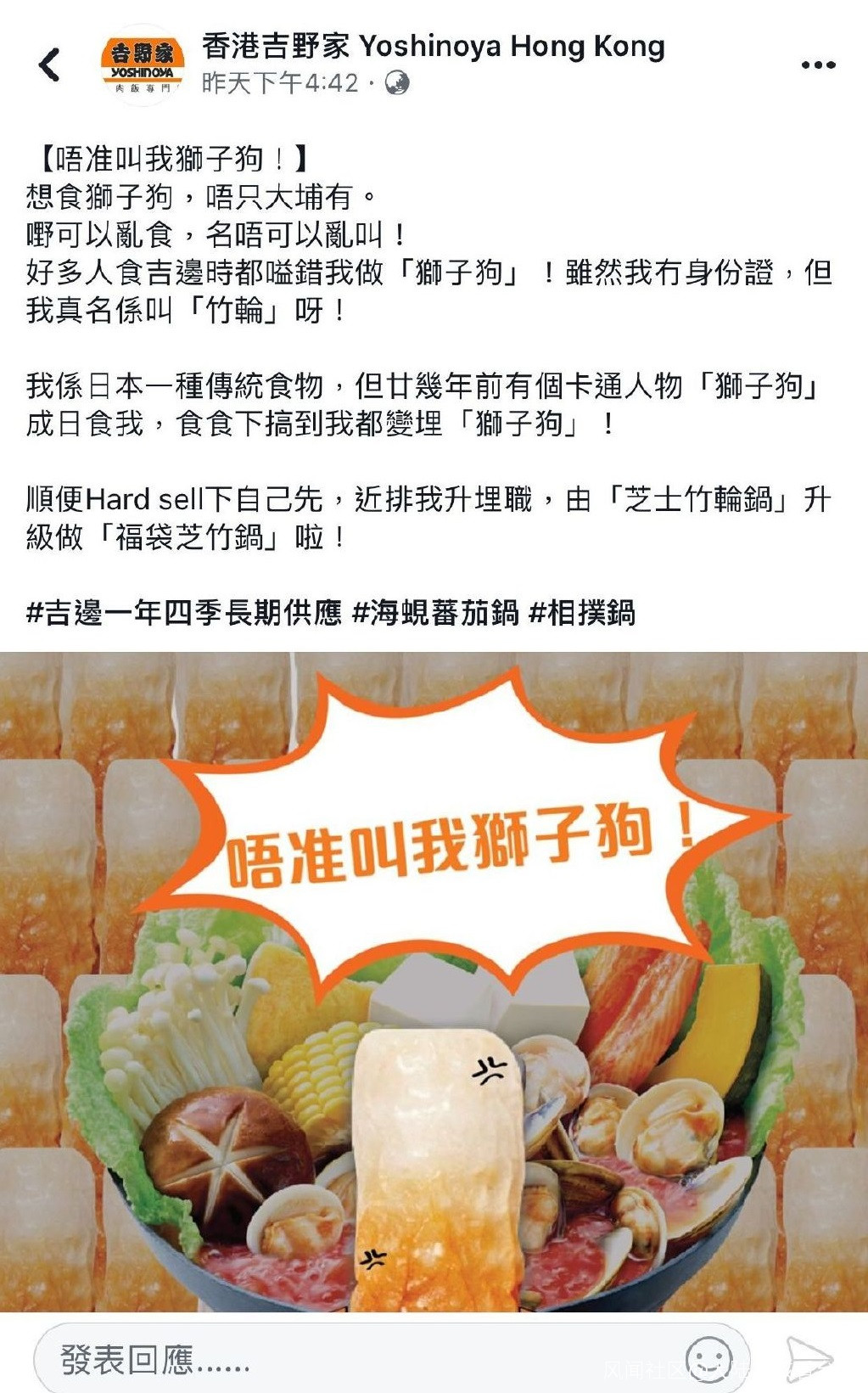The height and width of the screenshot is (1393, 868).
Task: Open hashtag #海蜆蕃茄鍋
Action: pos(435,612)
